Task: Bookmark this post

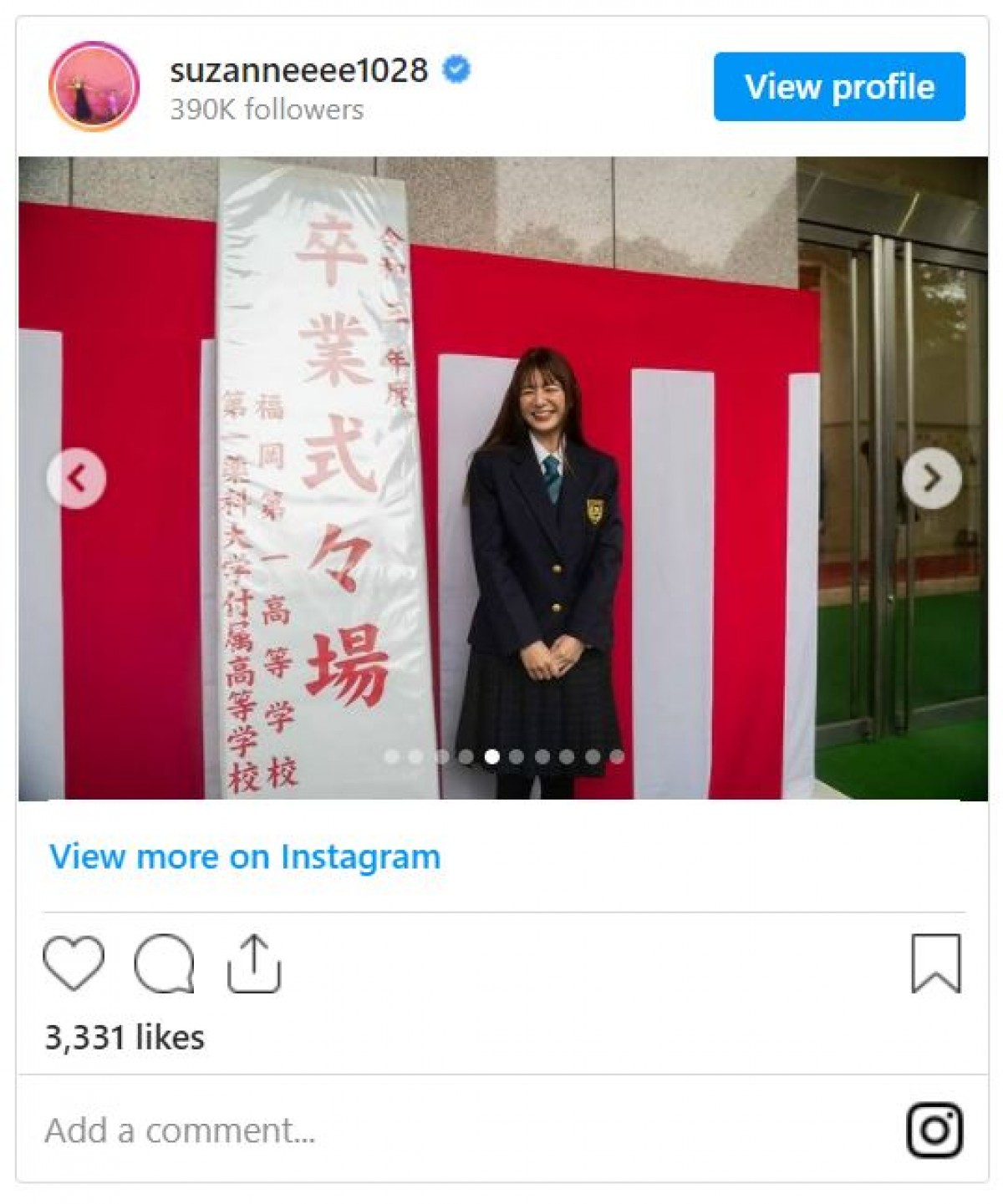Action: point(935,963)
